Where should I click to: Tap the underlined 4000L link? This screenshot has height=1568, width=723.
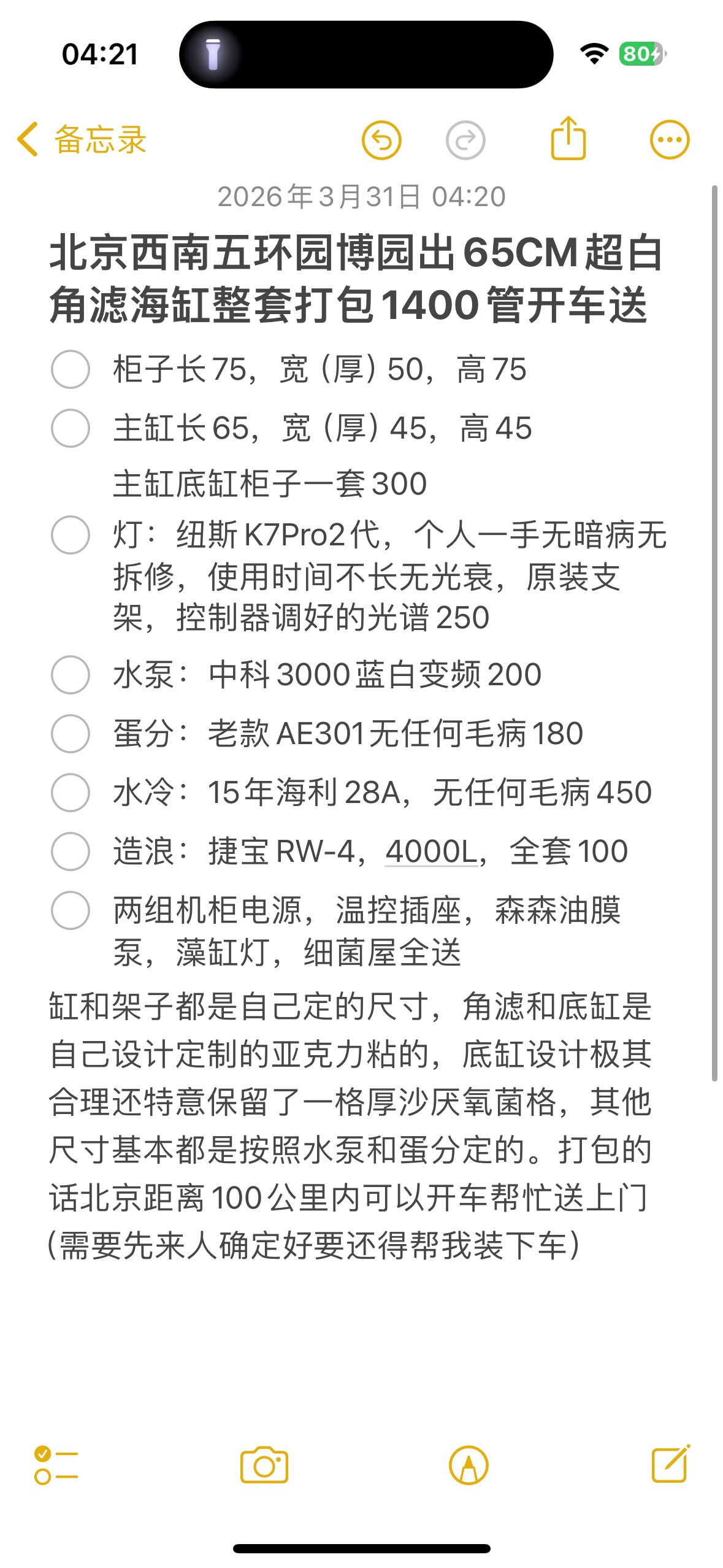[x=430, y=851]
